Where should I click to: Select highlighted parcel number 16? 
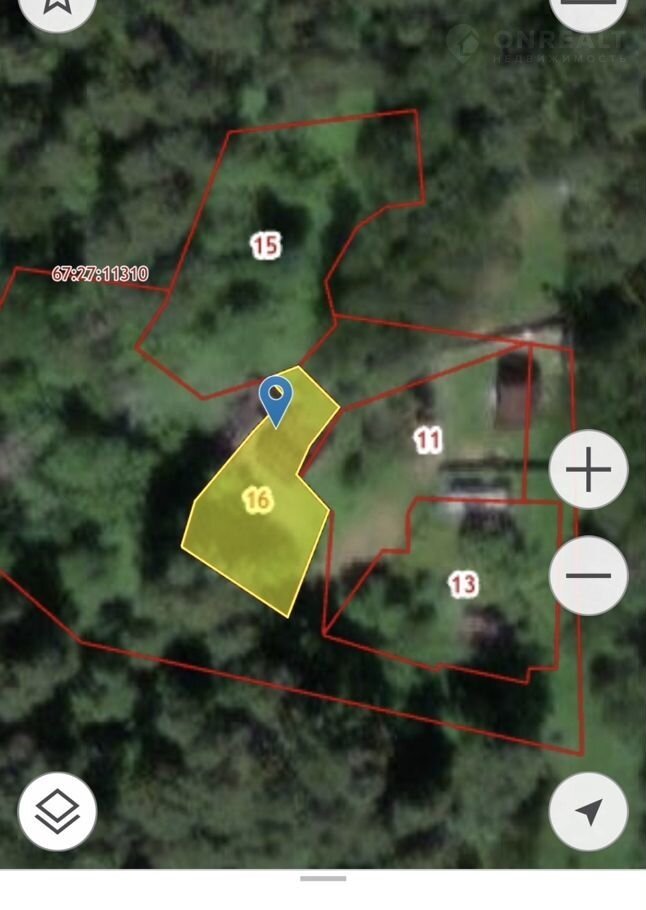258,500
